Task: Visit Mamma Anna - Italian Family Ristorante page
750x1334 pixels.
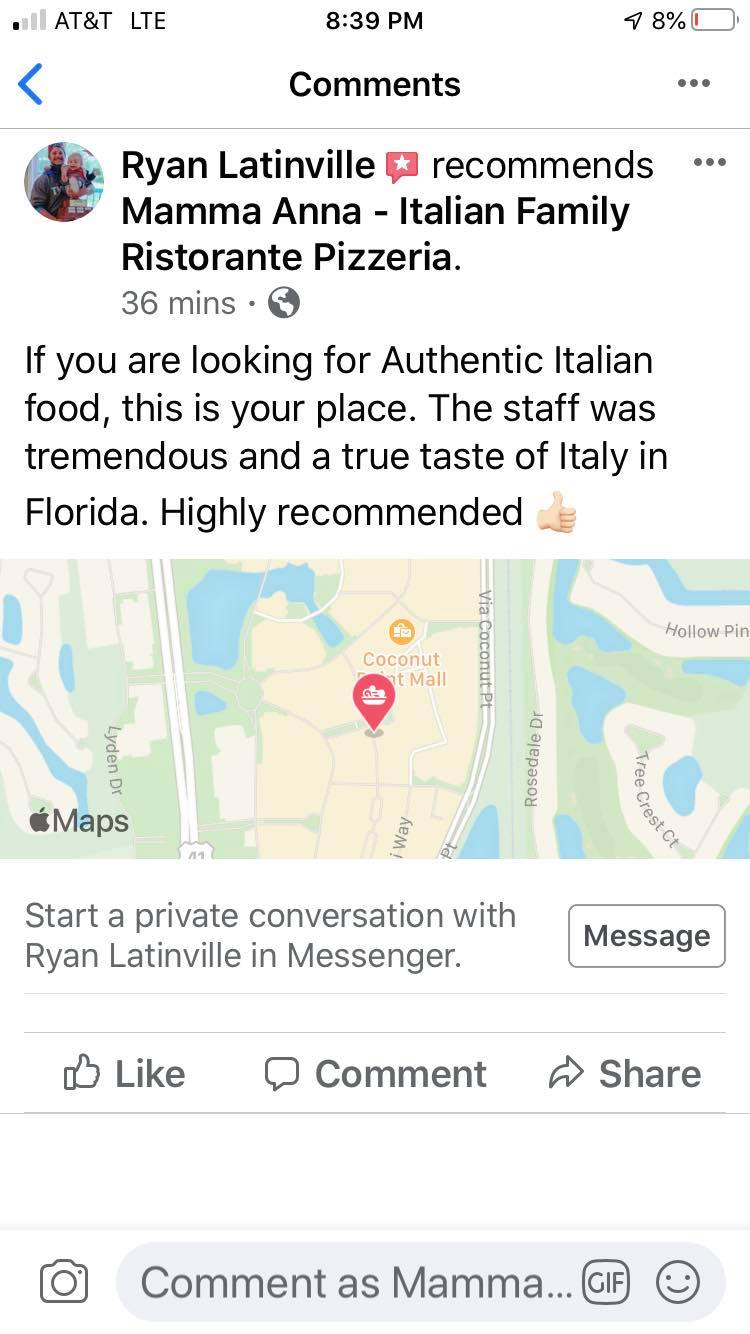Action: (375, 234)
